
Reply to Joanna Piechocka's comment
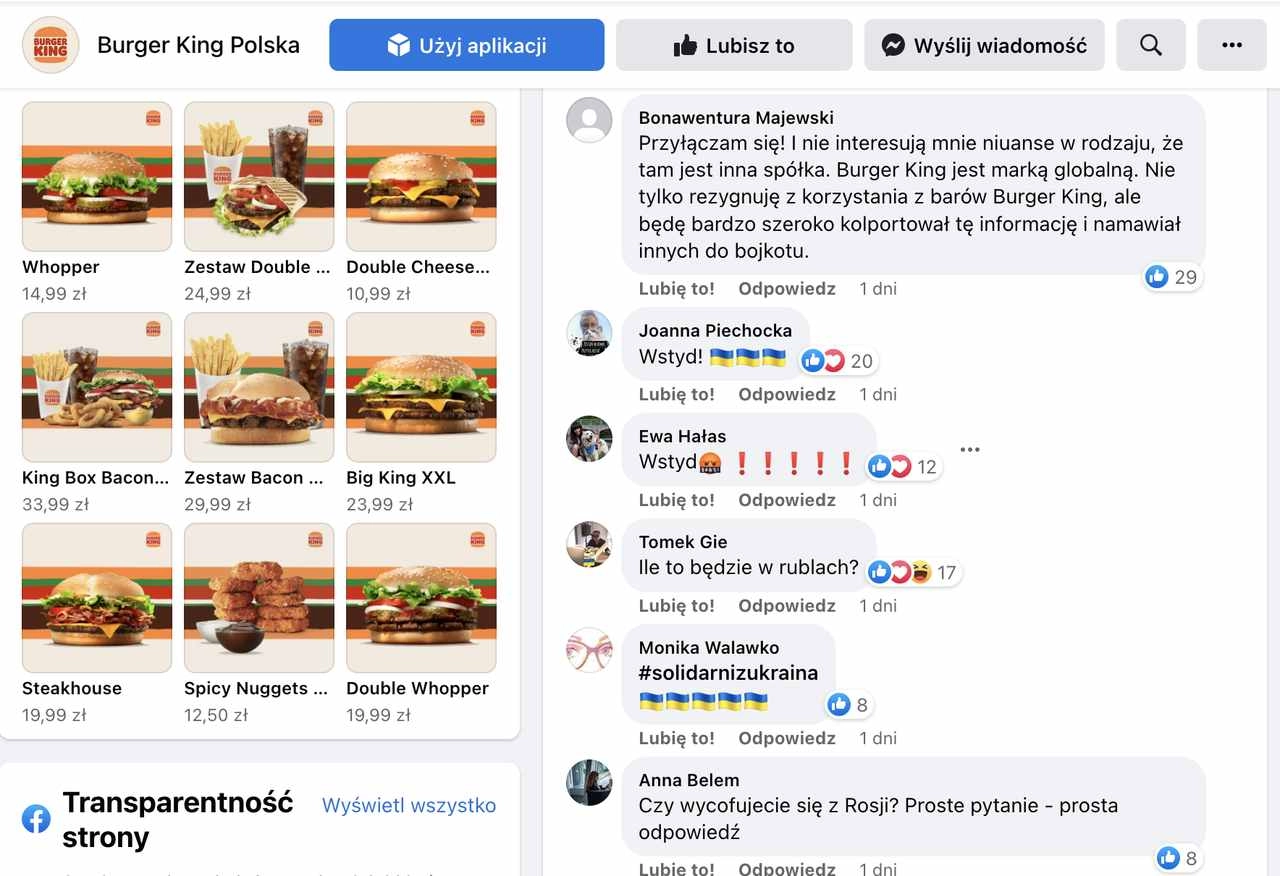tap(786, 395)
